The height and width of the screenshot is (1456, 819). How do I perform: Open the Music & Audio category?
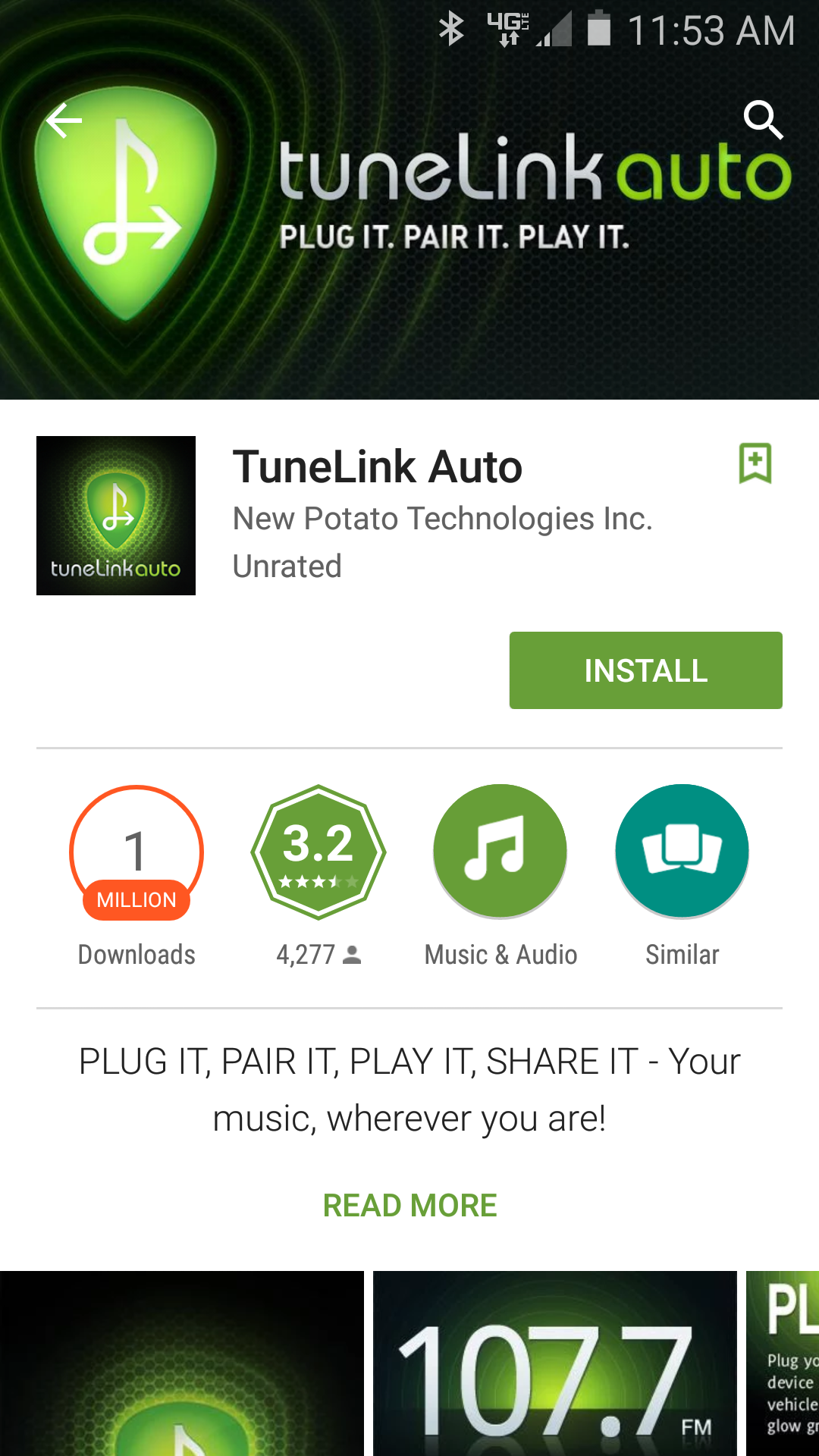tap(500, 852)
